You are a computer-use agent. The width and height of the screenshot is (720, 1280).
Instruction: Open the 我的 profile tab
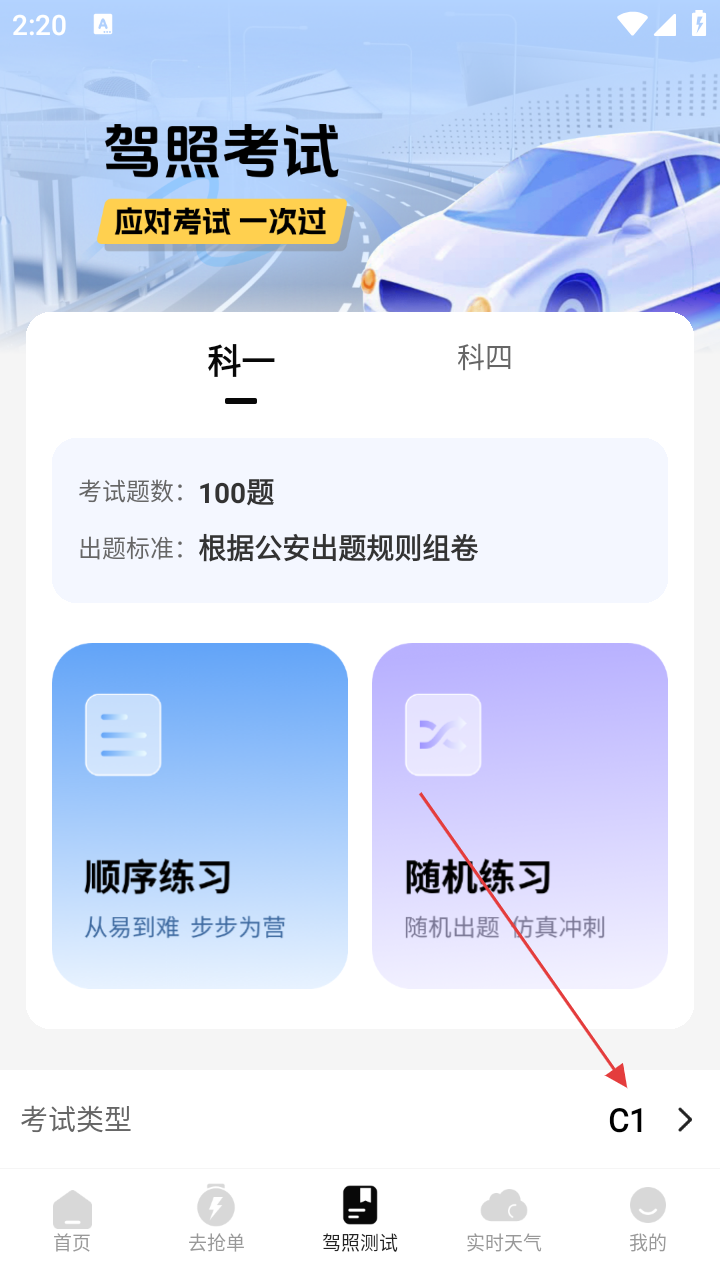[x=648, y=1220]
